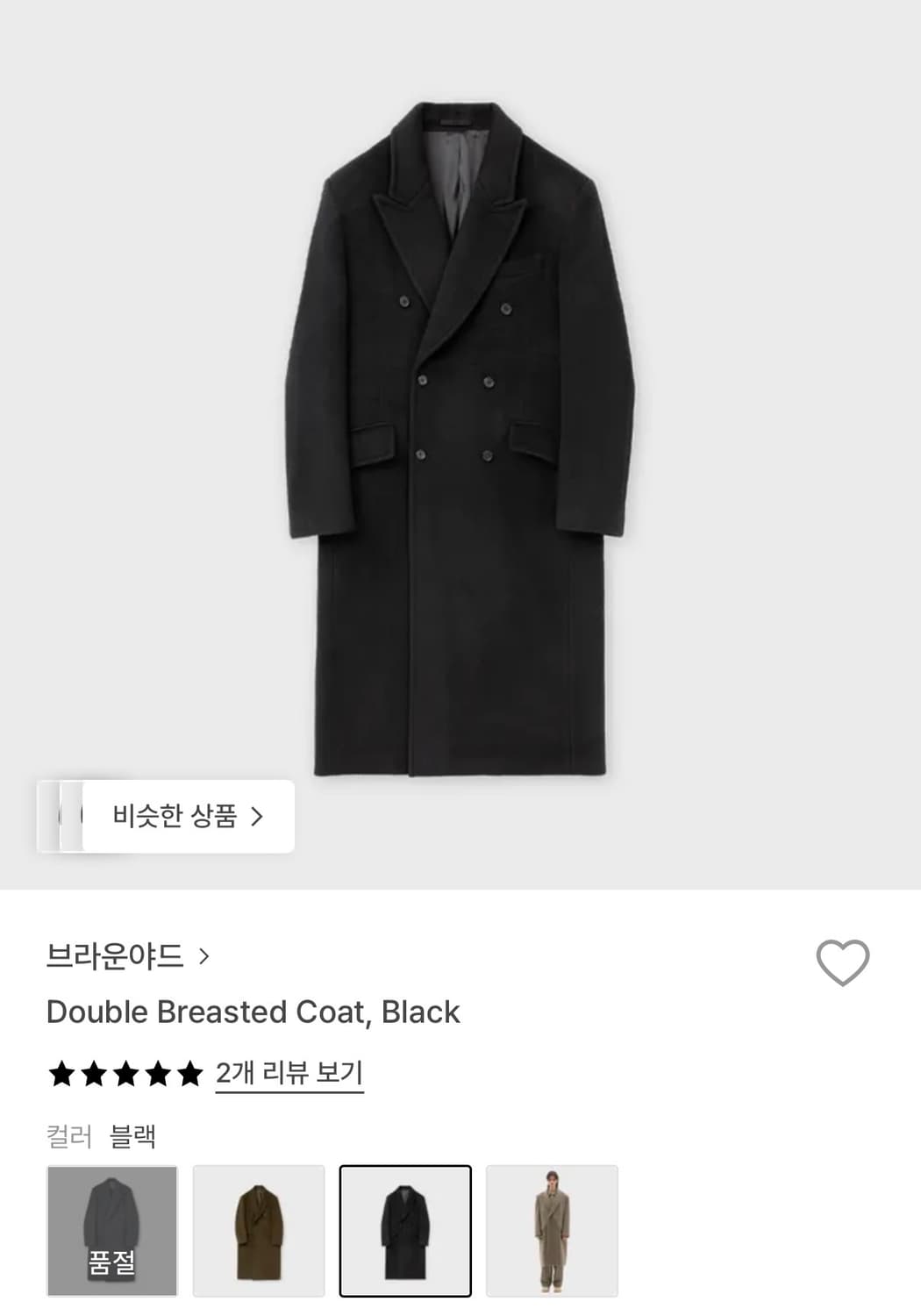
Task: Choose the beige coat shown on model
Action: 552,1229
